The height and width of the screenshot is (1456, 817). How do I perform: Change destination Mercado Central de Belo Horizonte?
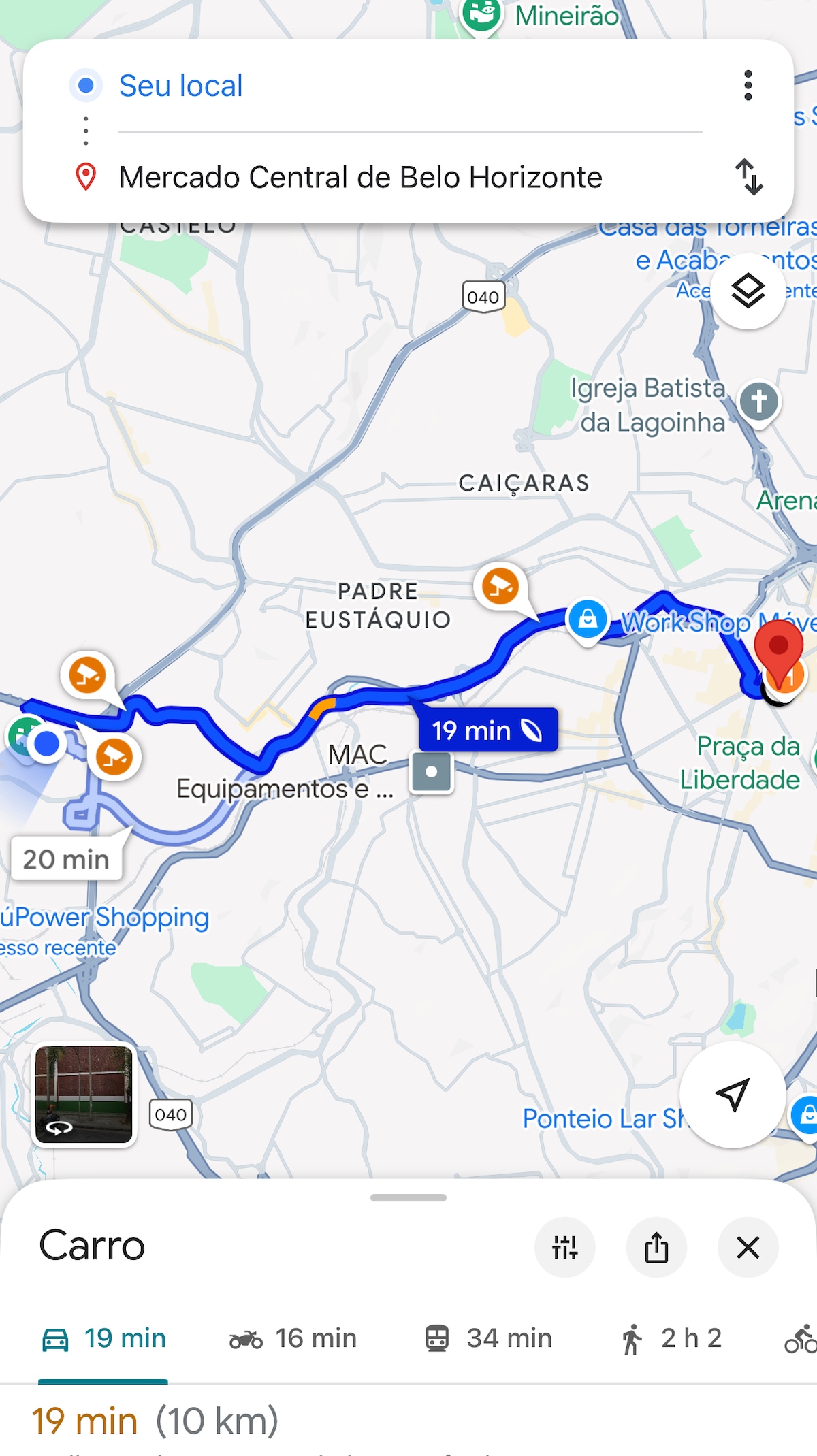pos(360,178)
